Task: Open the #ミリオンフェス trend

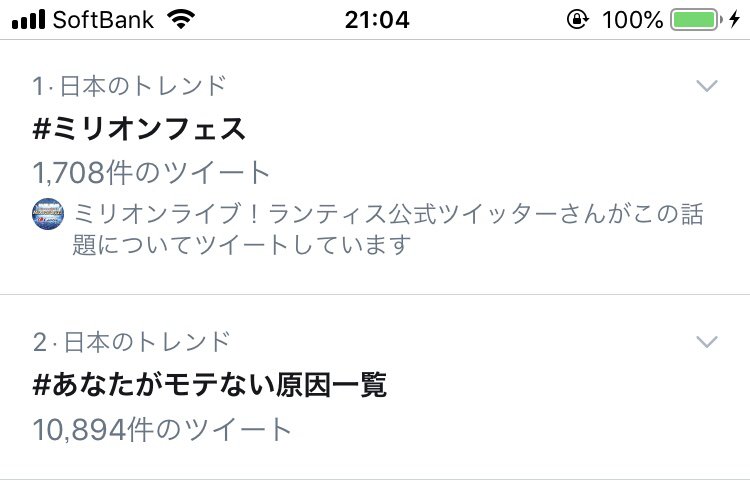Action: pyautogui.click(x=139, y=129)
